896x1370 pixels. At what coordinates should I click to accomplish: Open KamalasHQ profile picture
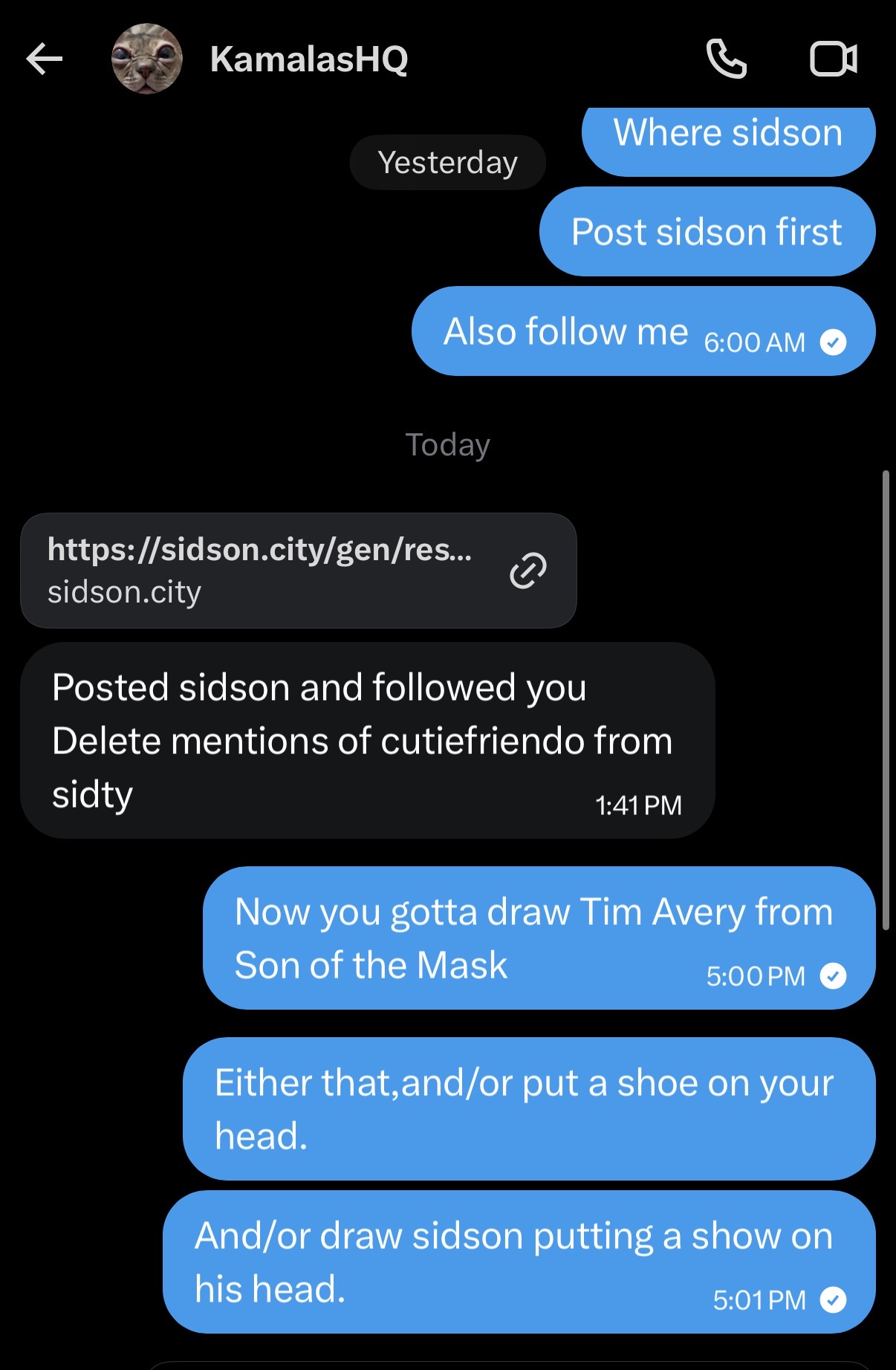click(147, 59)
